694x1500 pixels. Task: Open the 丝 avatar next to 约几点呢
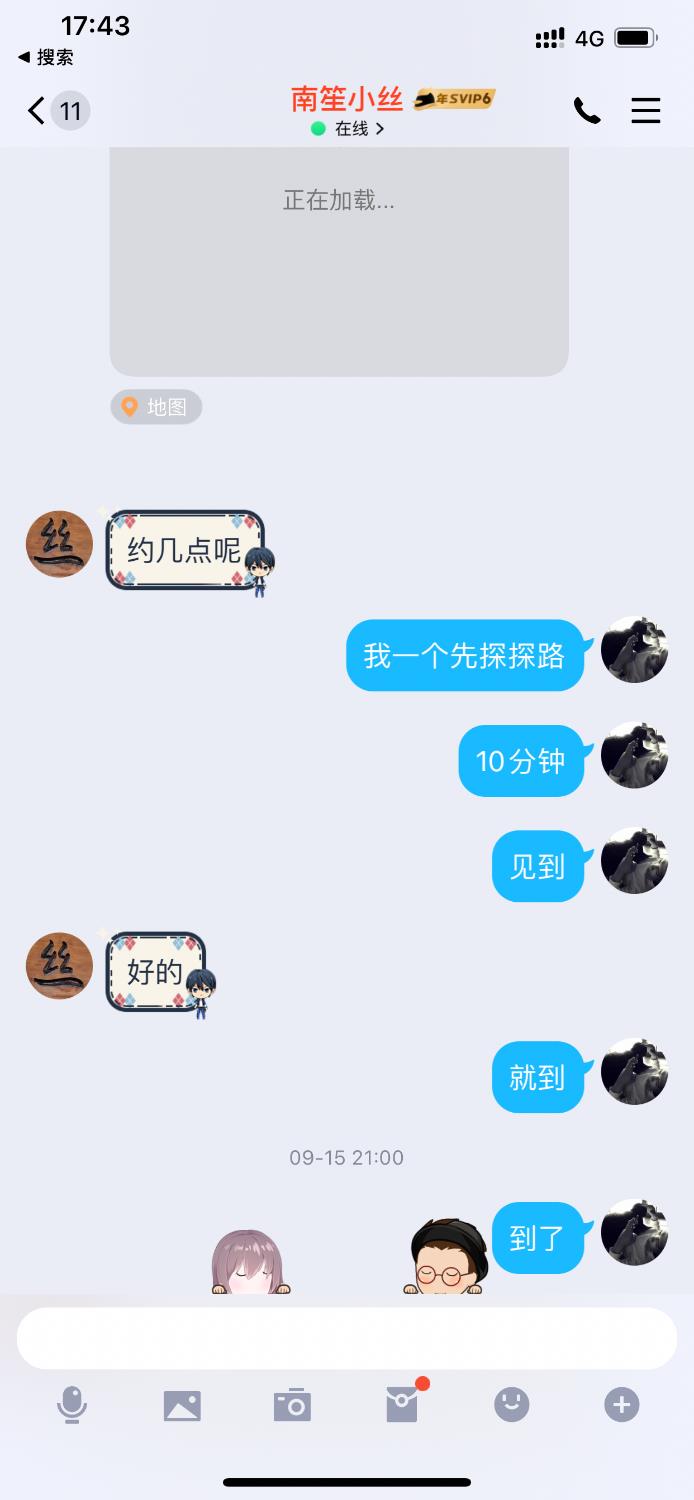tap(59, 545)
